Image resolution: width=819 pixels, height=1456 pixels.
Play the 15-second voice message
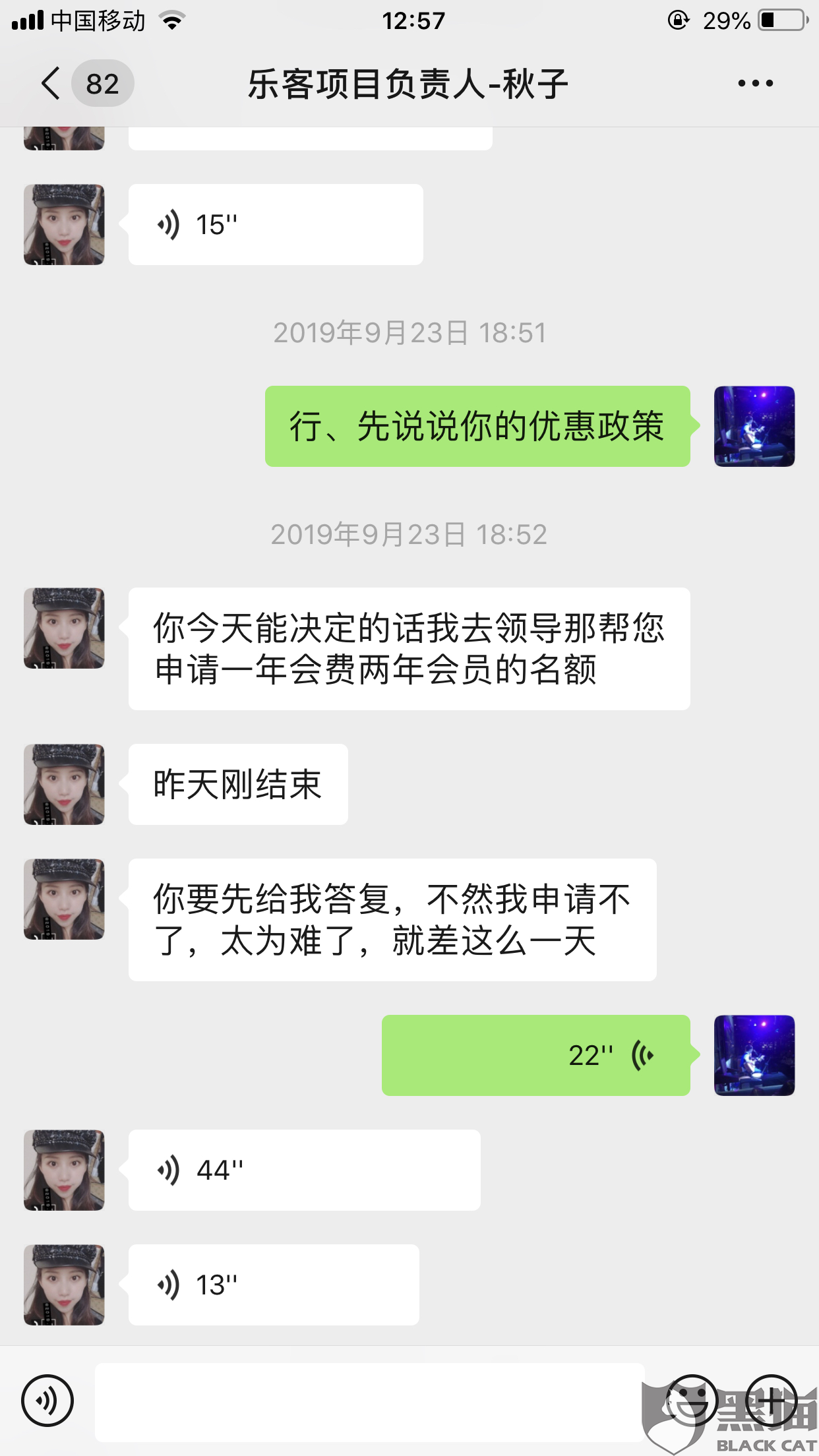click(x=276, y=225)
